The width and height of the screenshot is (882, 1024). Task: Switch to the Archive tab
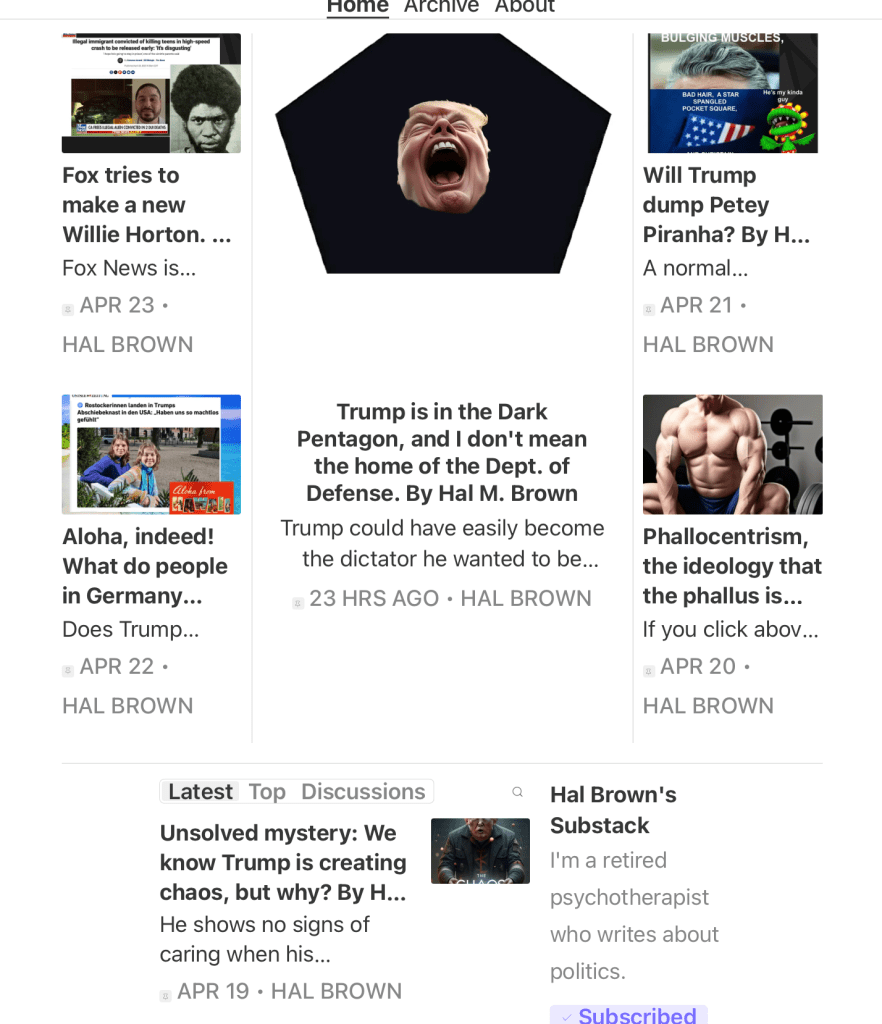click(441, 6)
